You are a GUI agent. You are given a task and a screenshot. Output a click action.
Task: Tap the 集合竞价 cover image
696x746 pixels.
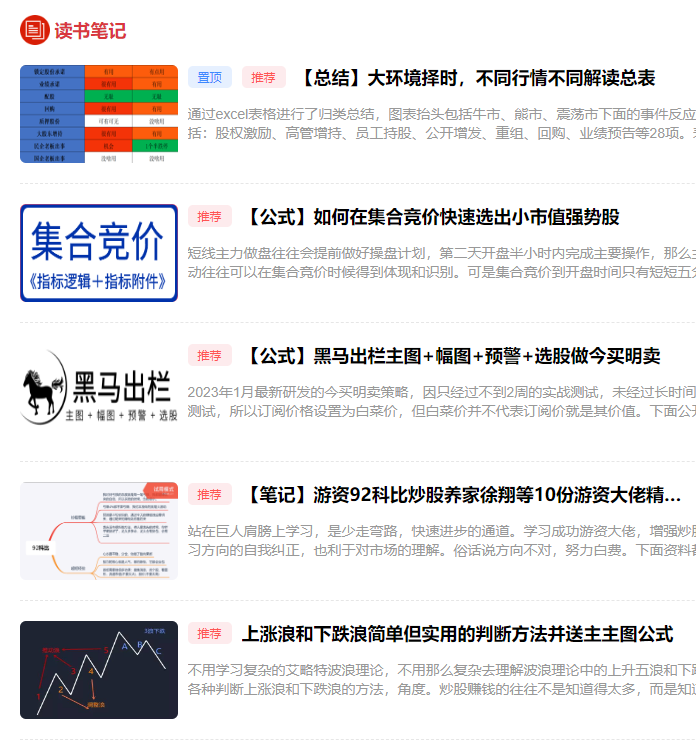[x=99, y=253]
